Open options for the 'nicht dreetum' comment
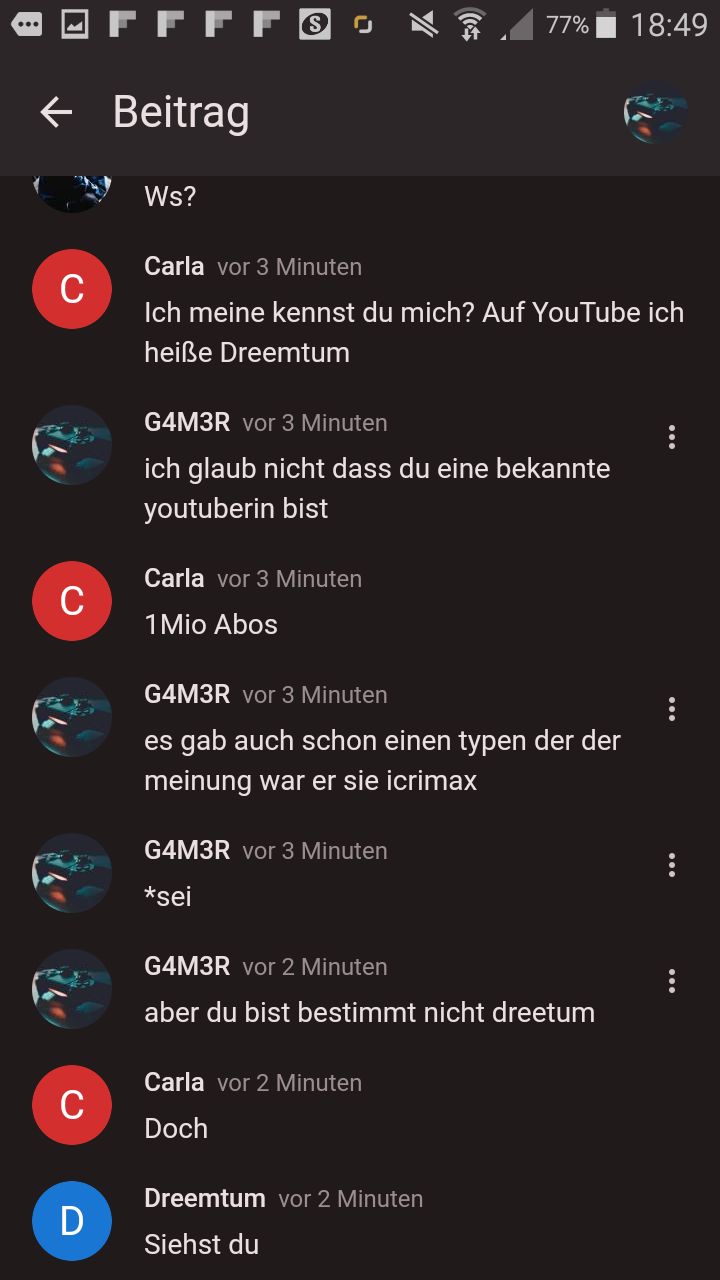 (x=672, y=981)
